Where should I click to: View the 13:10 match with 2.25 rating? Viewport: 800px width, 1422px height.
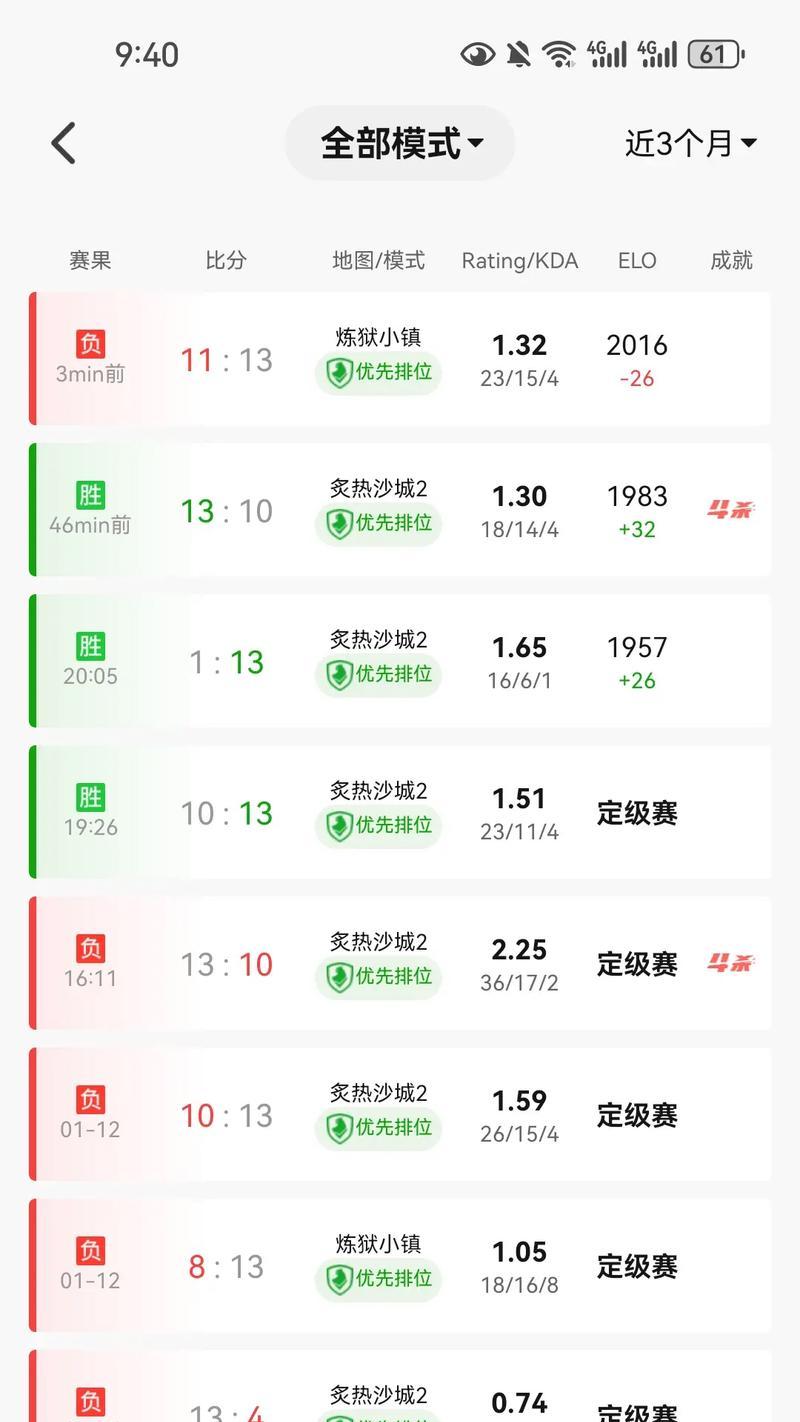point(400,963)
